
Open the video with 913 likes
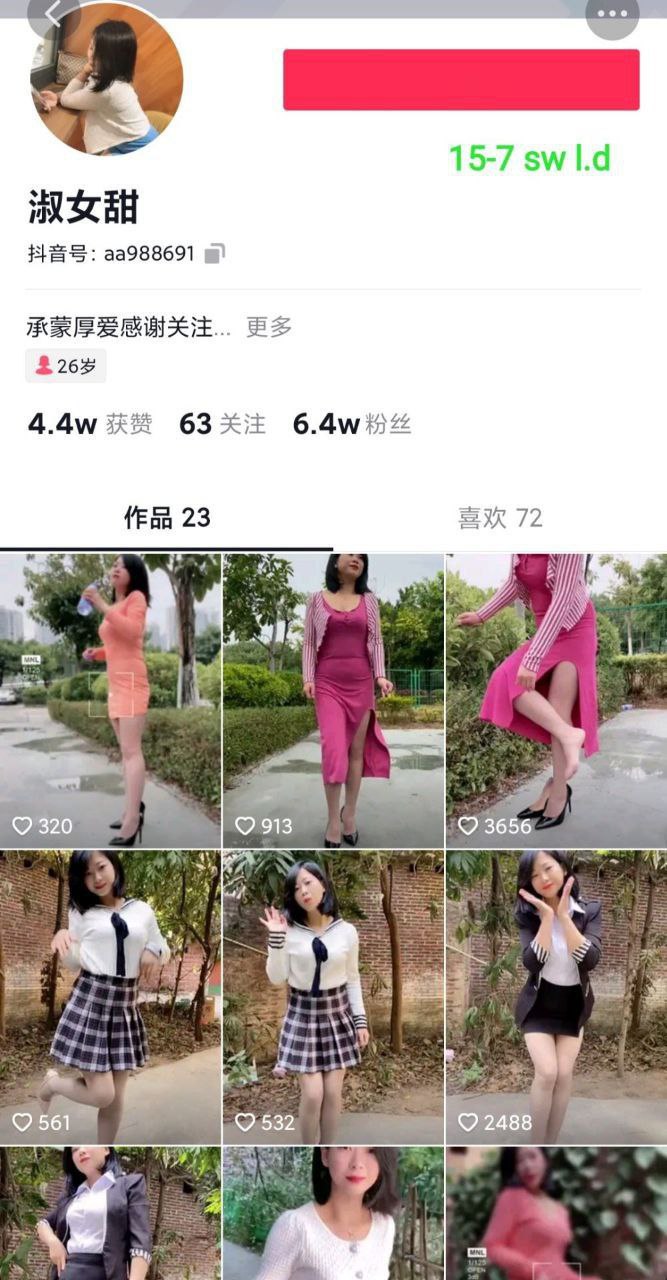[333, 701]
